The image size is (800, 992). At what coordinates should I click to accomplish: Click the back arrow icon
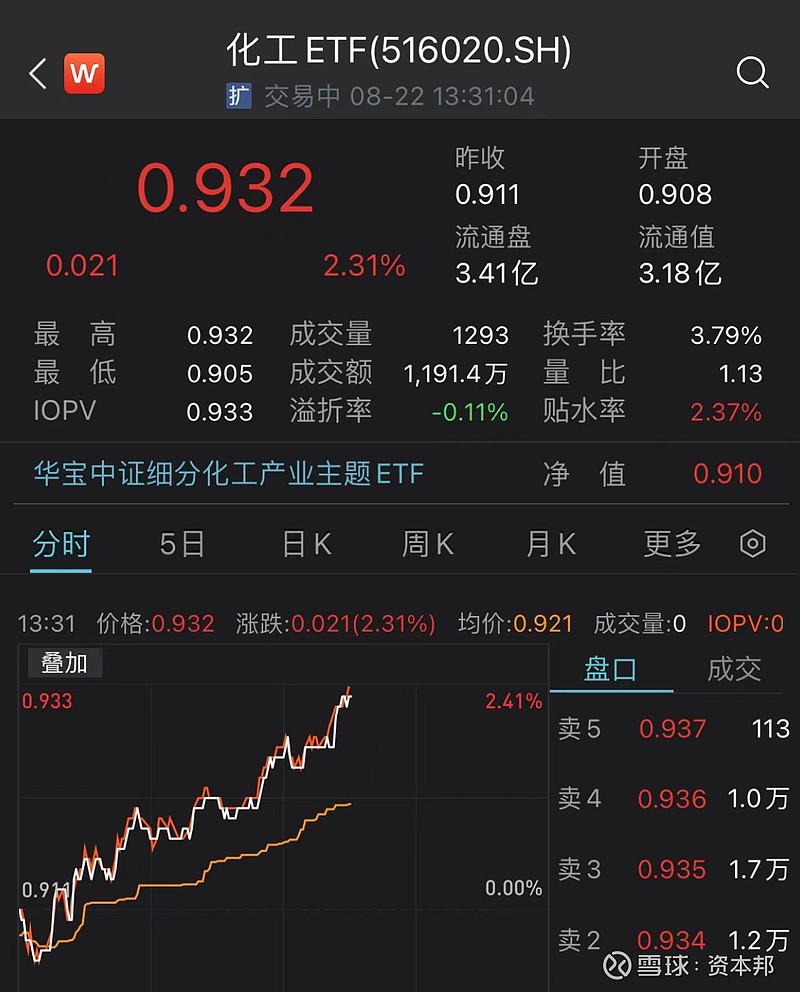pos(38,73)
